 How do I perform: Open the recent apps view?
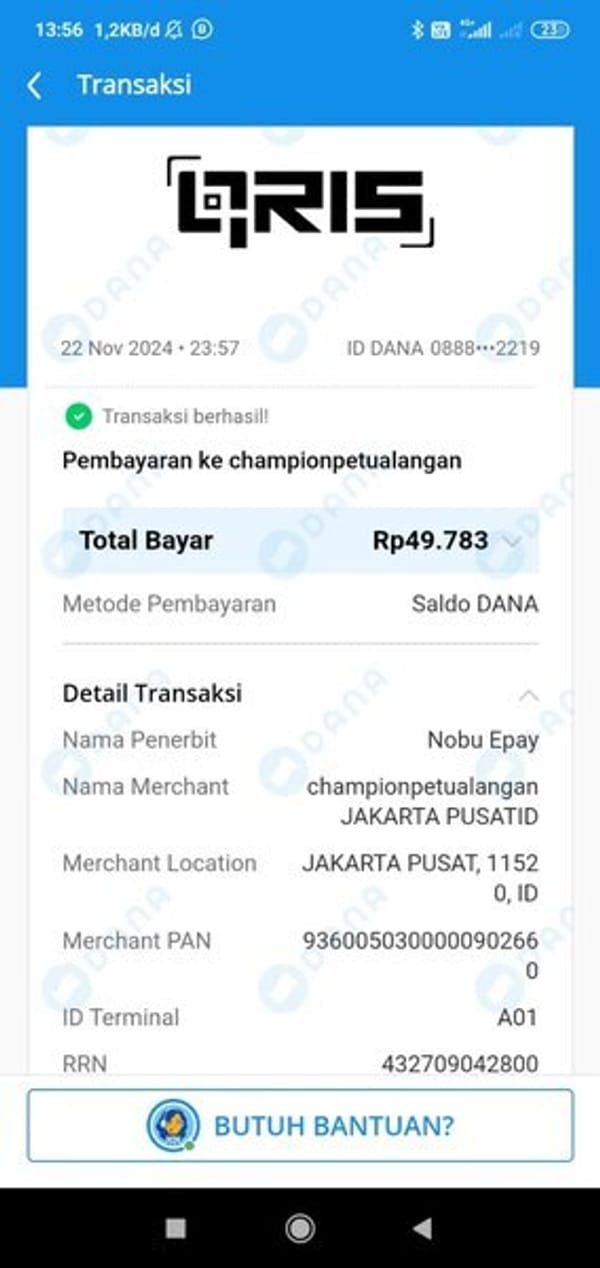176,1228
